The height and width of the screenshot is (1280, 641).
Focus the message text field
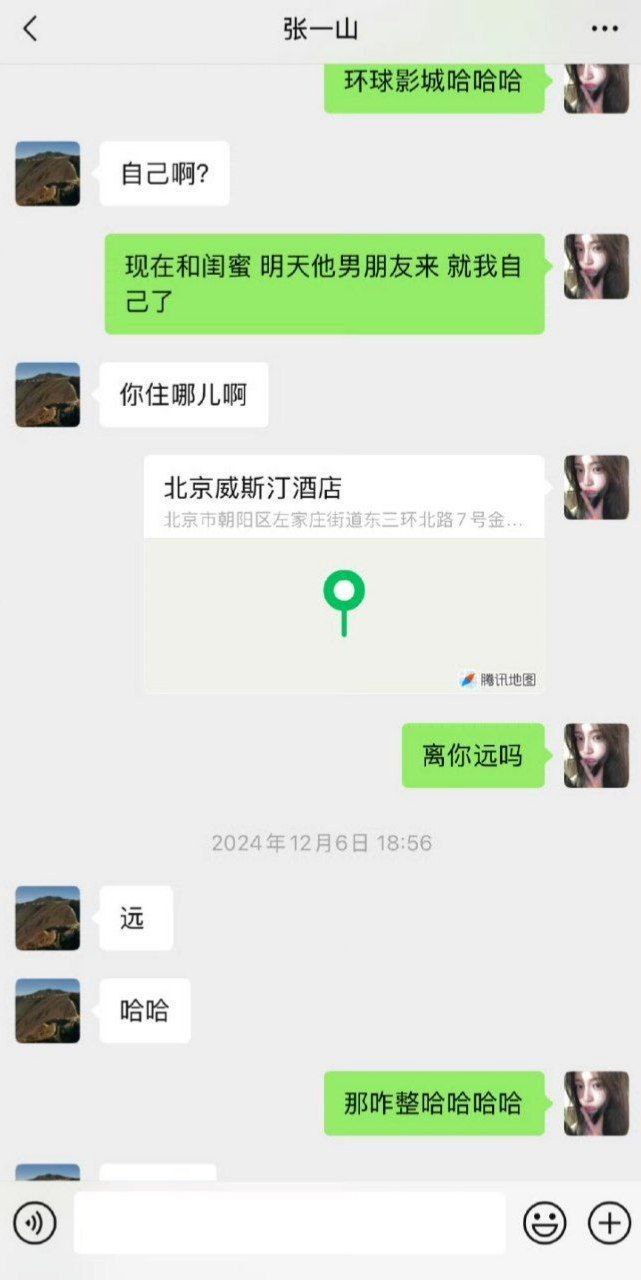click(x=289, y=1223)
